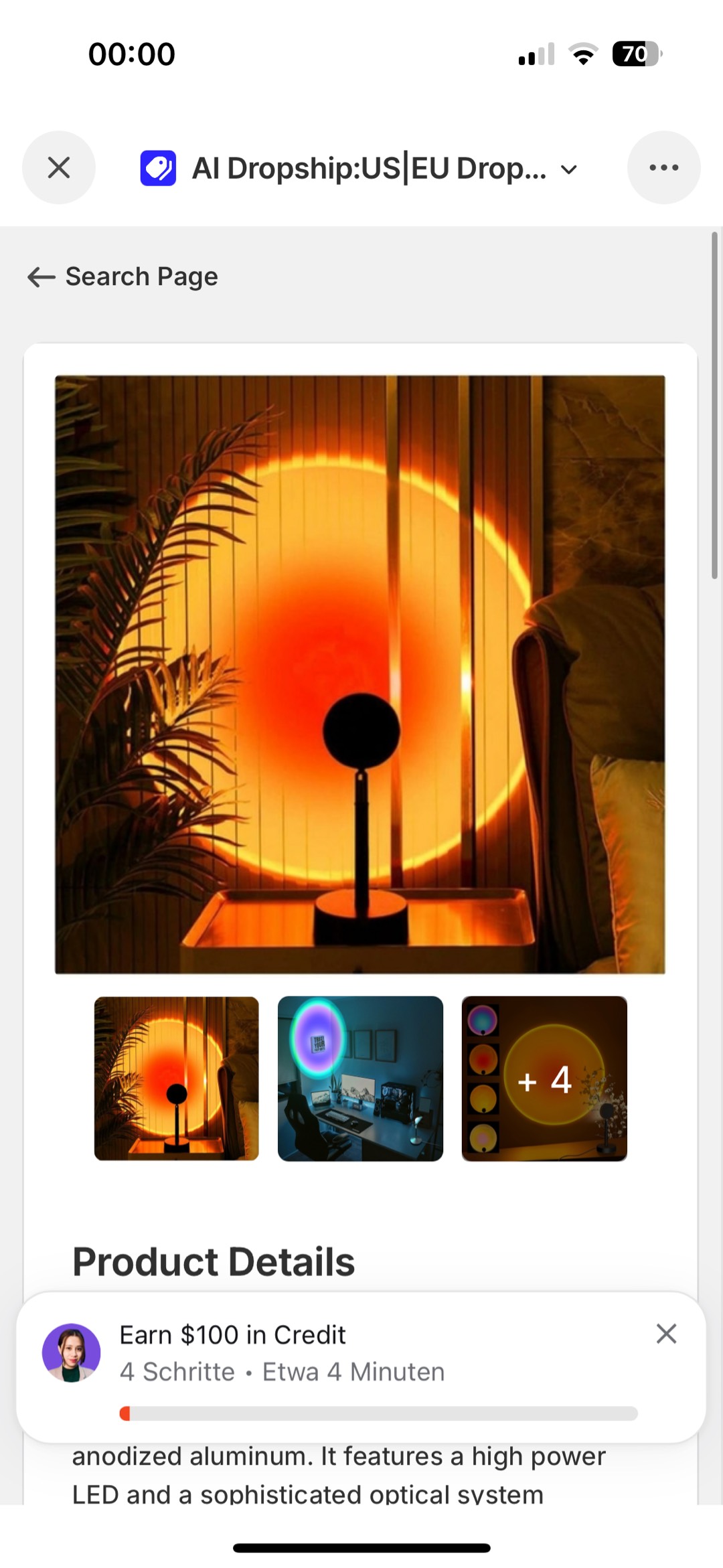Go back to Search Page

click(123, 277)
